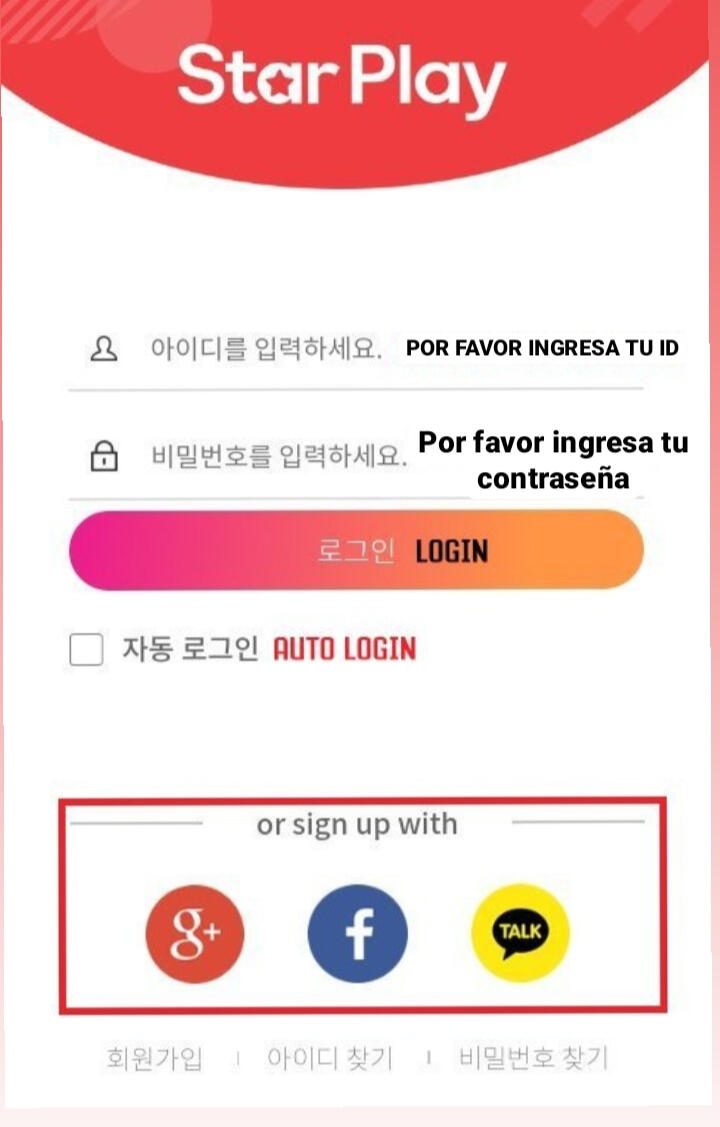The height and width of the screenshot is (1127, 720).
Task: Open the 비밀번호 찾기 find password link
Action: 533,1058
